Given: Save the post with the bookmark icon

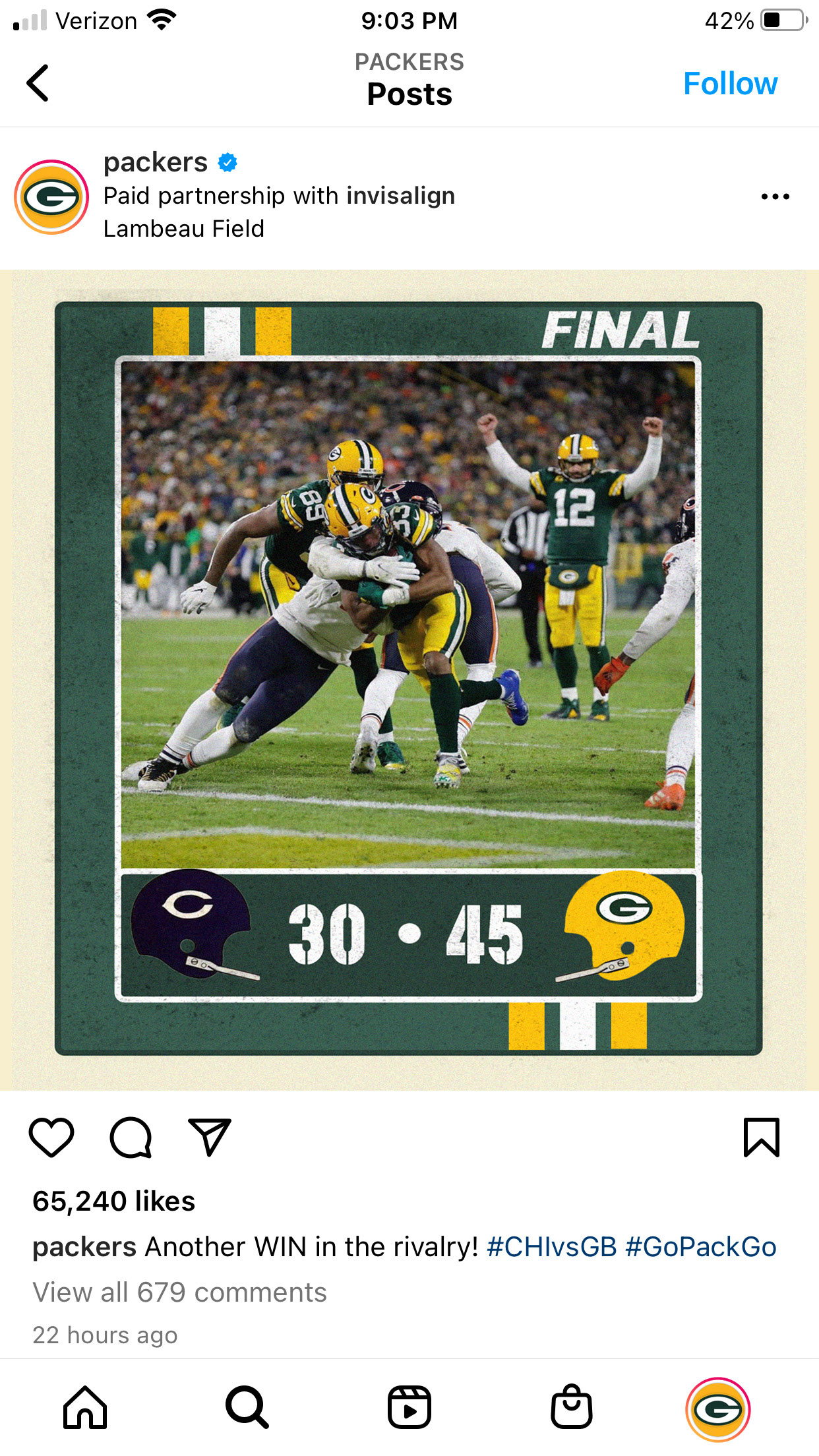Looking at the screenshot, I should (x=762, y=1137).
